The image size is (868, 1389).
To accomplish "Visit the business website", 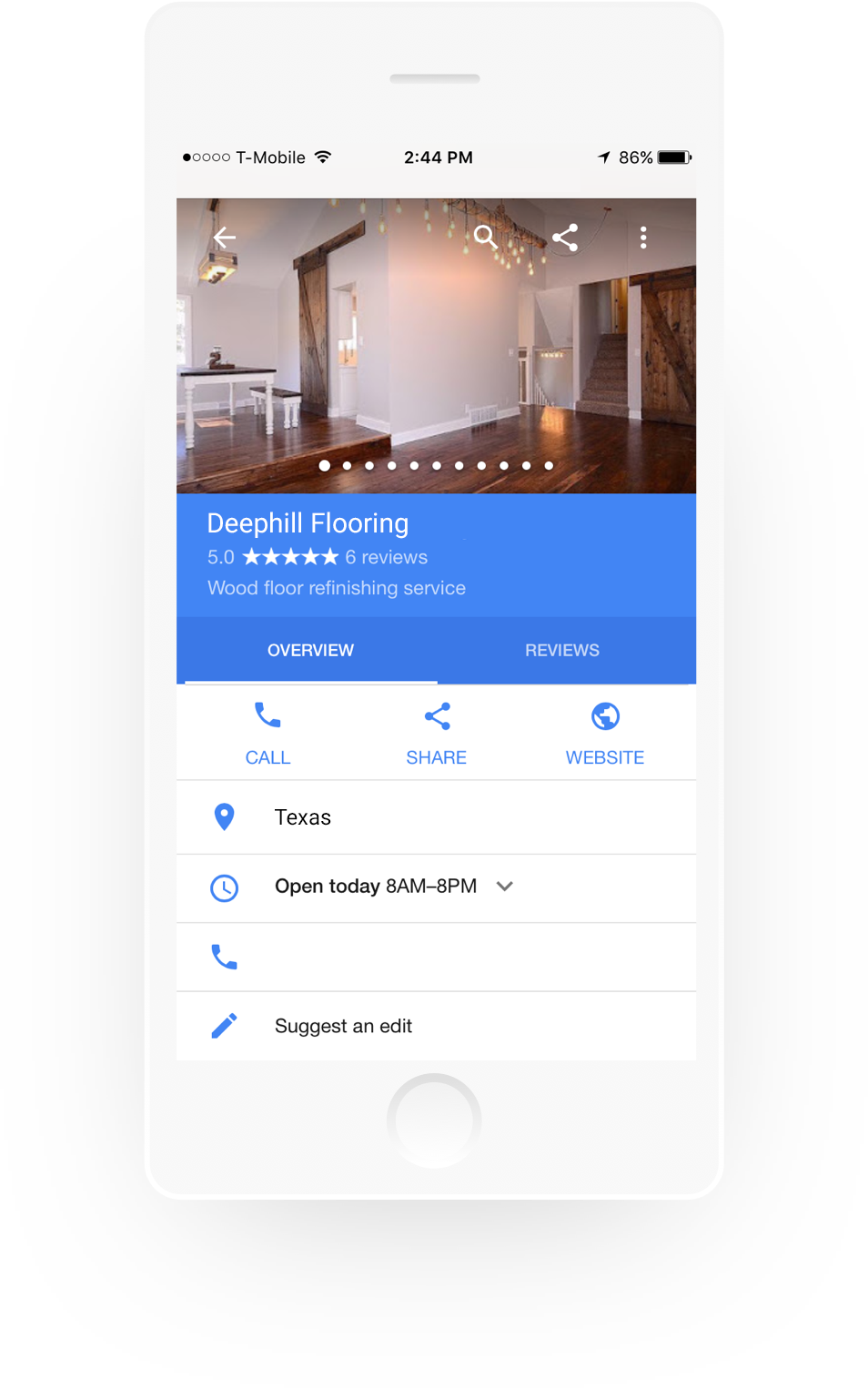I will (605, 733).
